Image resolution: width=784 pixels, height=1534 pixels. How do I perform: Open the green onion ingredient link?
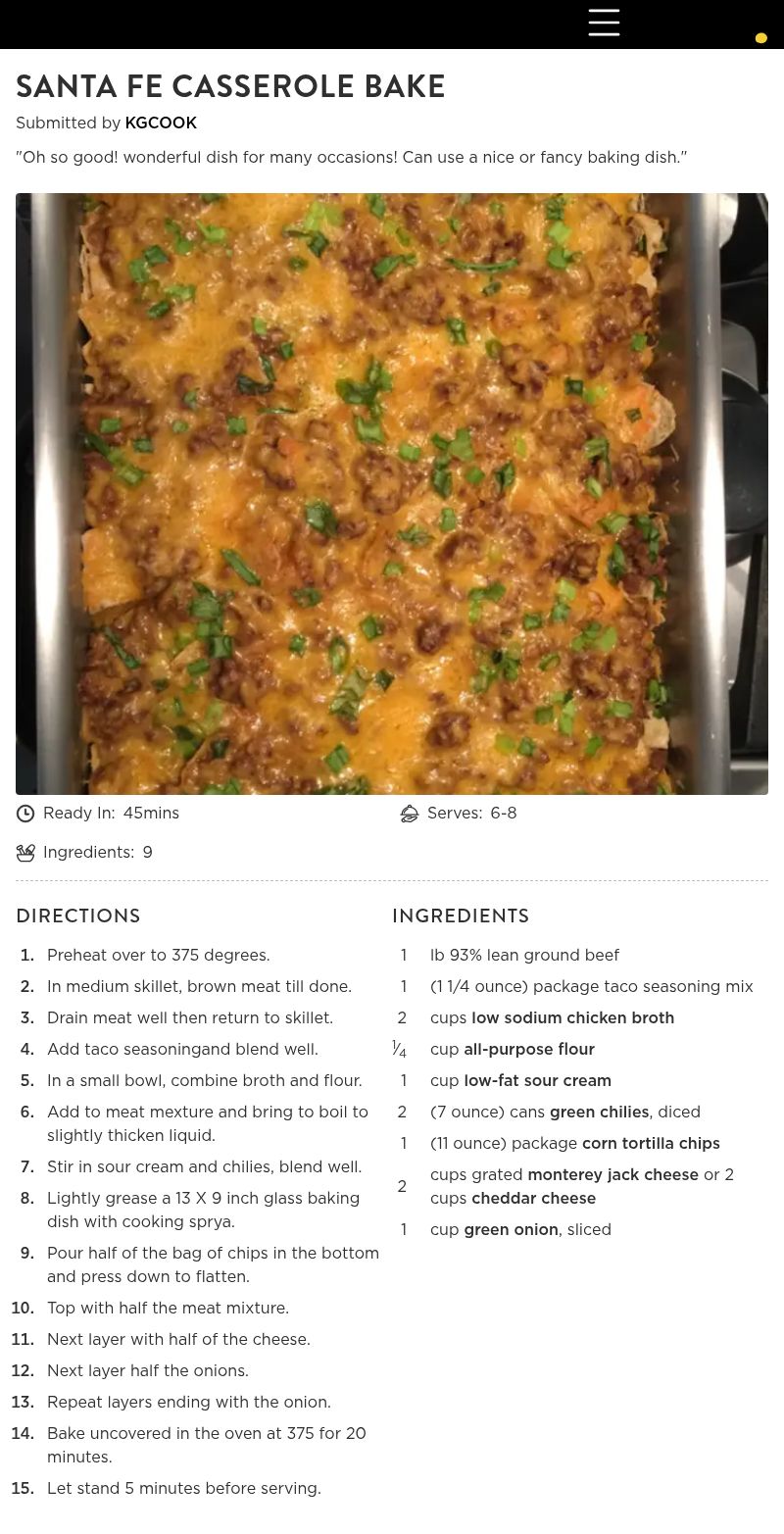[511, 1229]
